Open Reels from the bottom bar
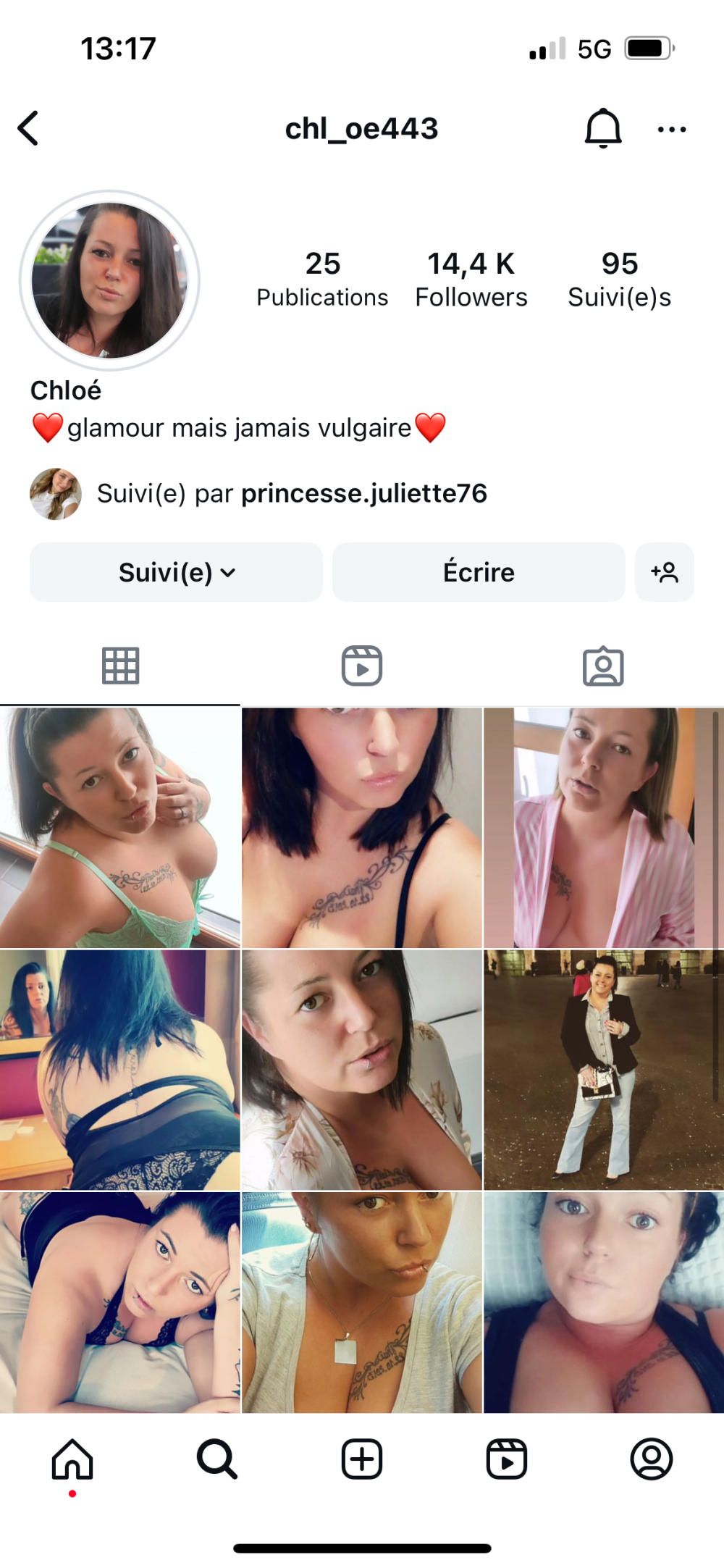The image size is (724, 1568). 507,1459
